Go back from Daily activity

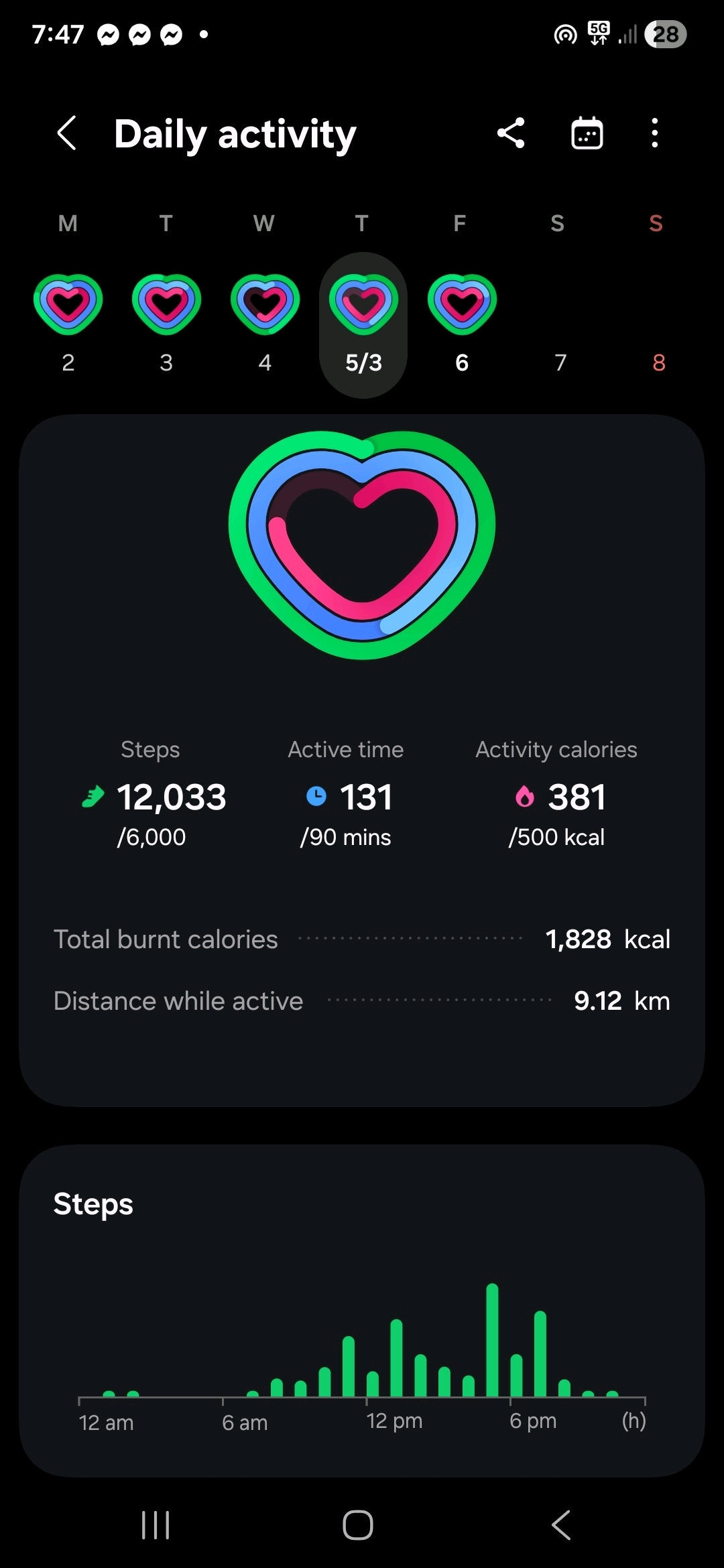[x=67, y=133]
